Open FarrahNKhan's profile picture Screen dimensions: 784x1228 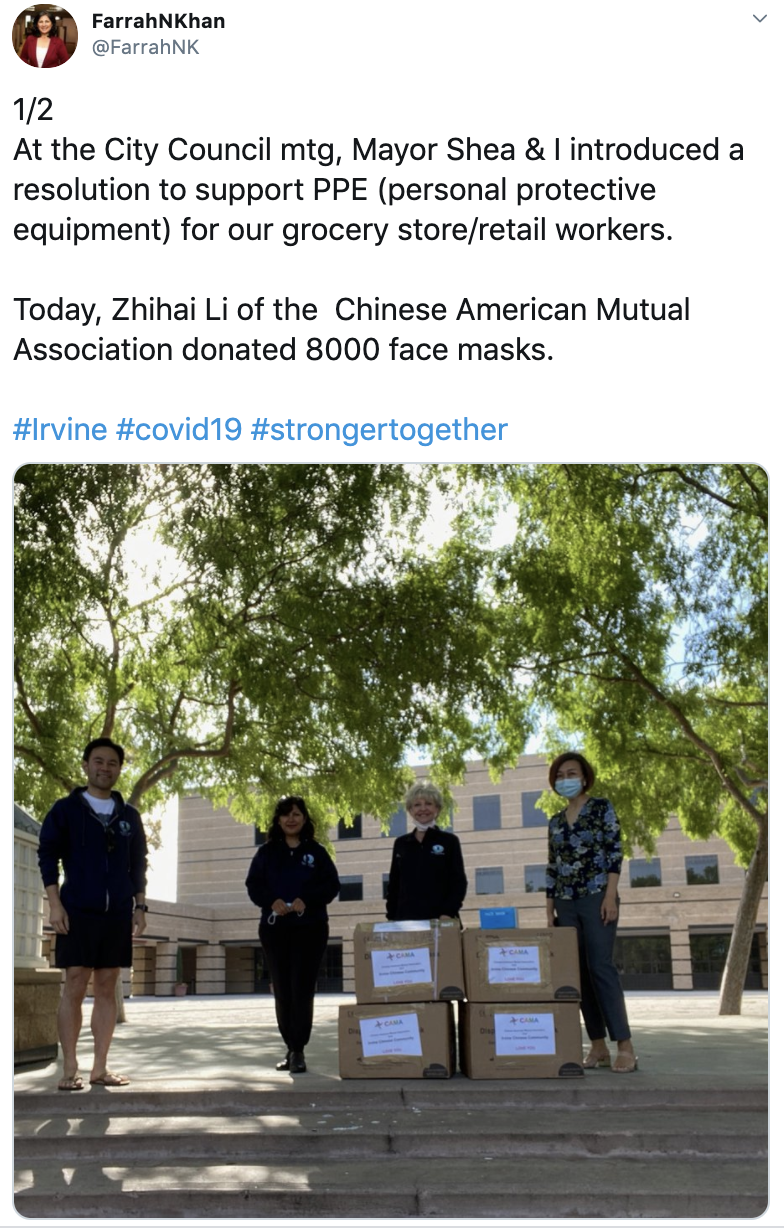(45, 36)
